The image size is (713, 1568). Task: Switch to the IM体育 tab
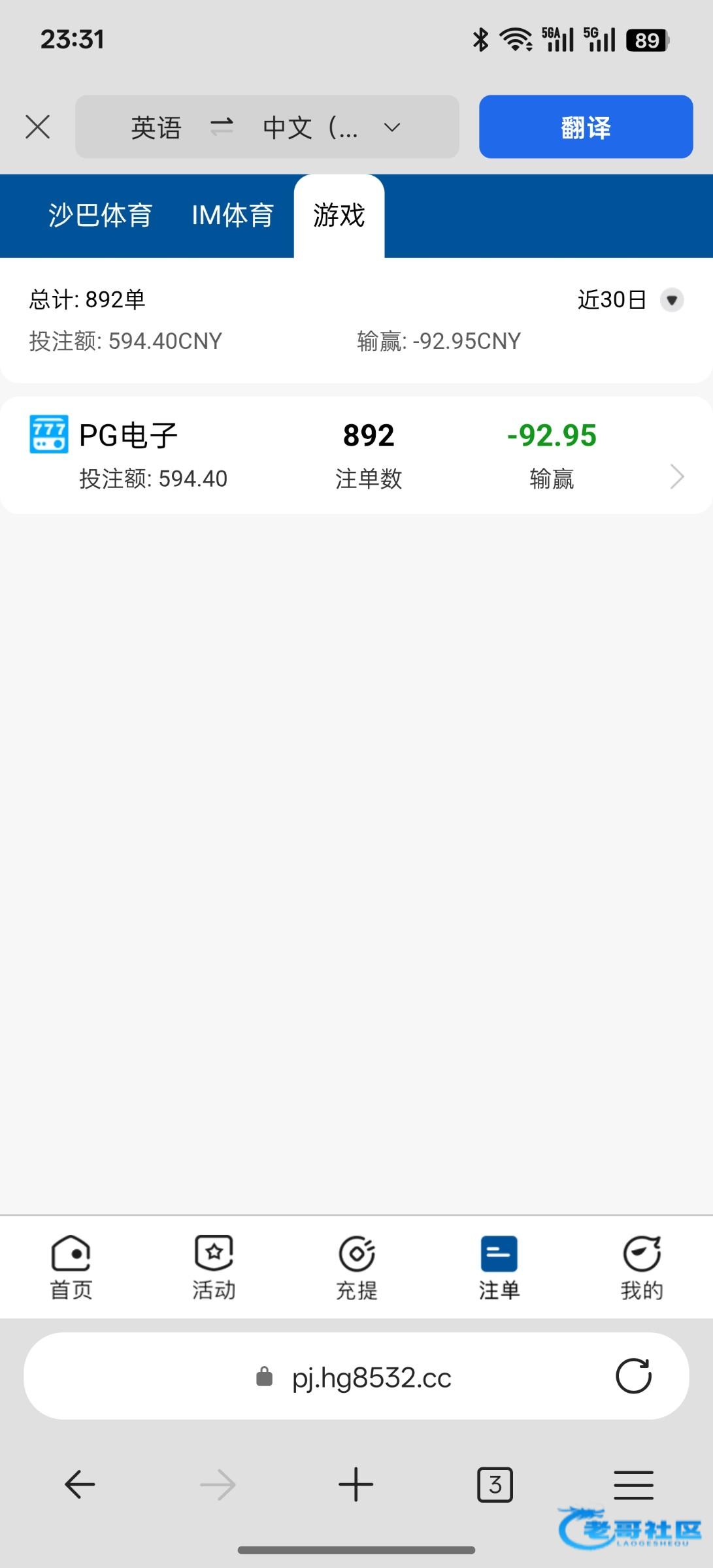pos(232,216)
